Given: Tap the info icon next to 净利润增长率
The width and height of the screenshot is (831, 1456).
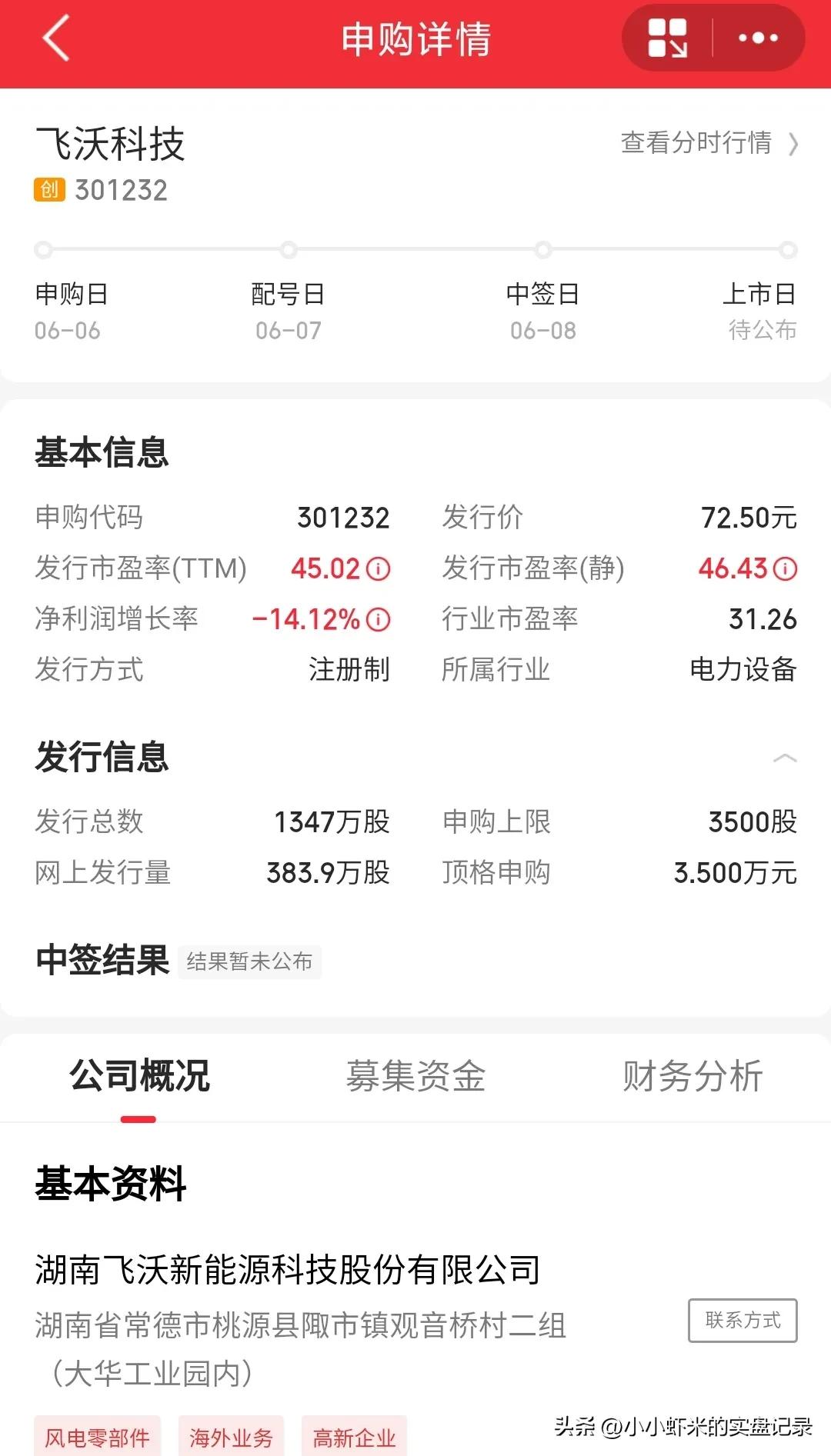Looking at the screenshot, I should [376, 619].
